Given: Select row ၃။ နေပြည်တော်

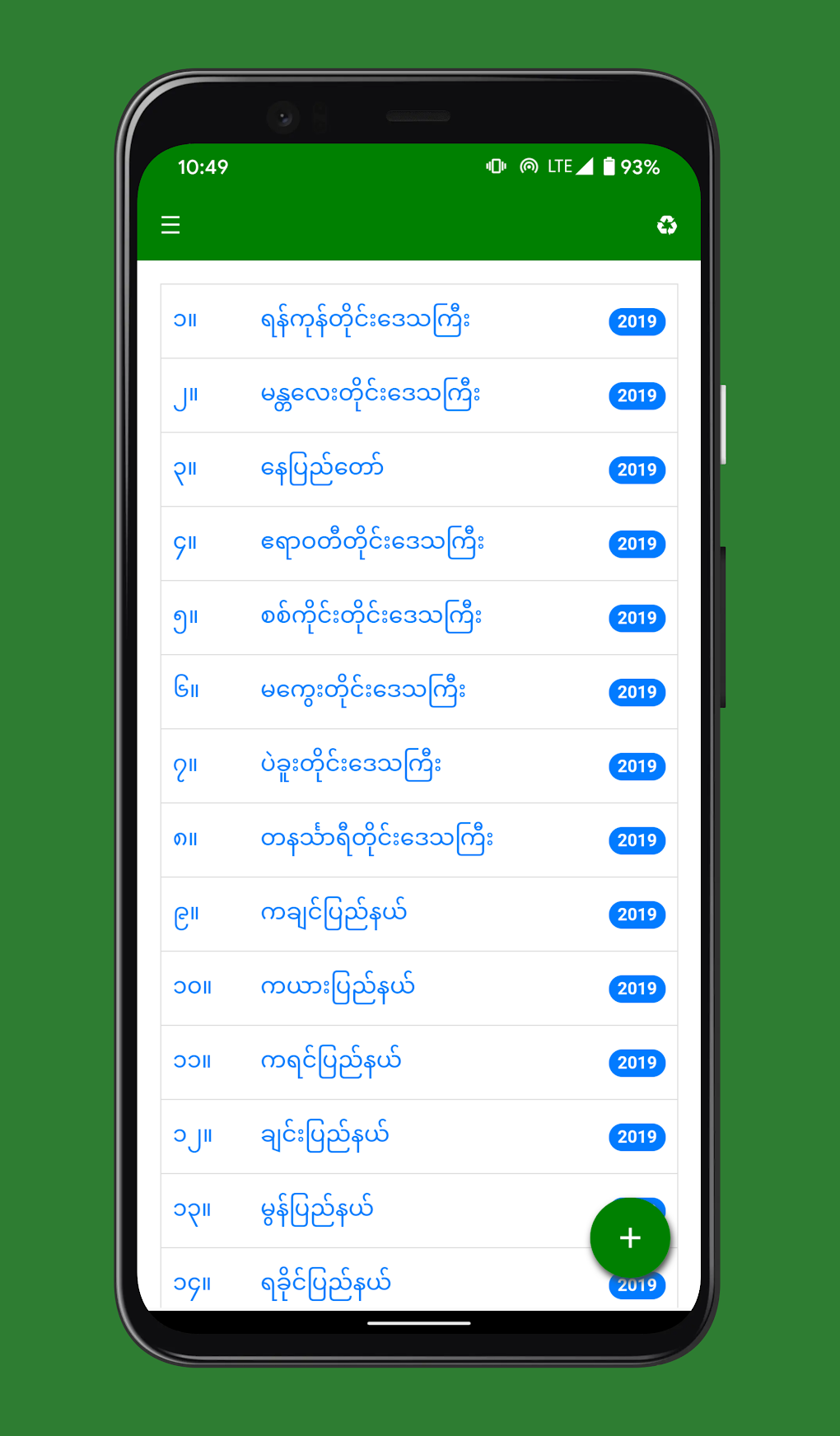Looking at the screenshot, I should pyautogui.click(x=419, y=470).
